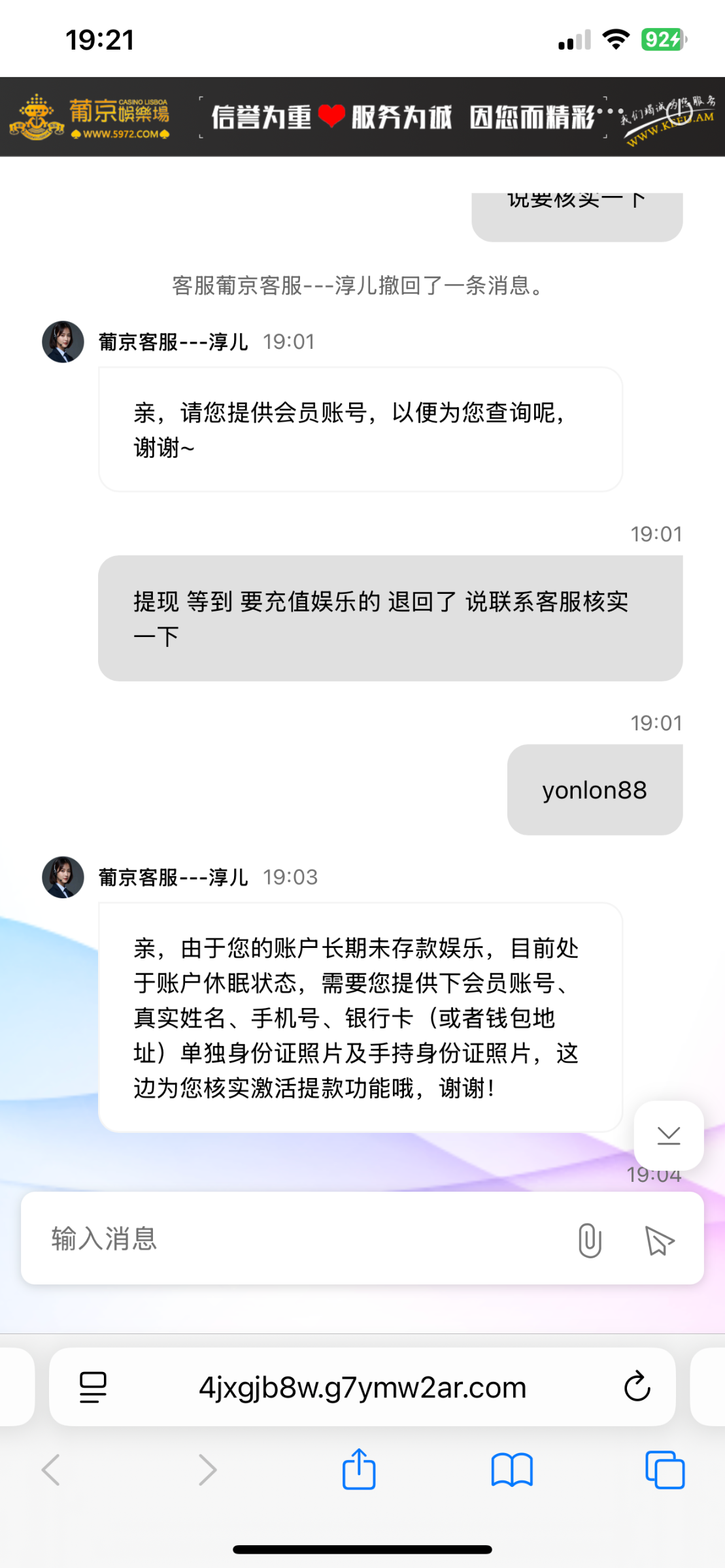Image resolution: width=725 pixels, height=1568 pixels.
Task: Open the Safari page settings menu icon
Action: click(x=93, y=1387)
